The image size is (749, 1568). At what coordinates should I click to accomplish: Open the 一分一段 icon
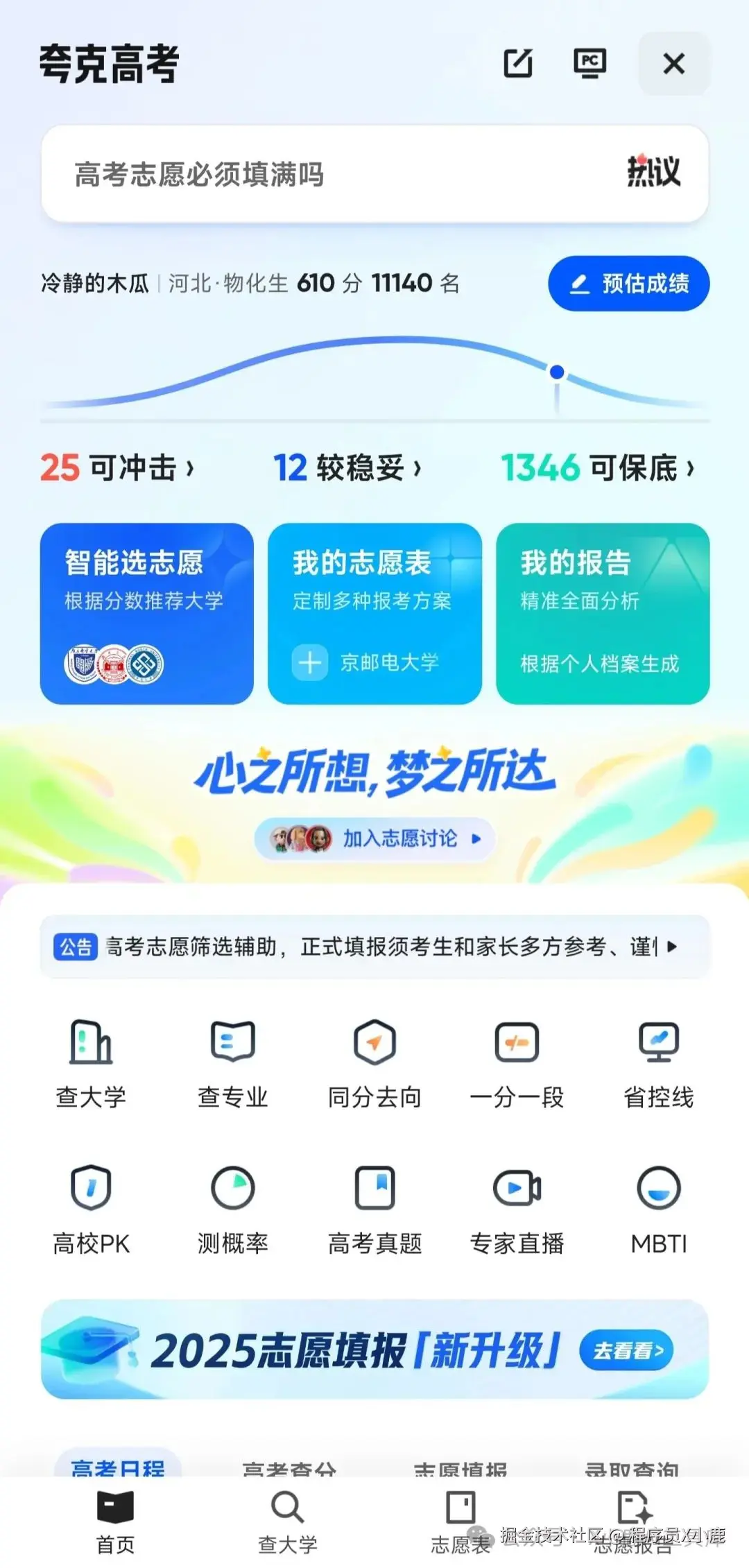[x=518, y=1061]
